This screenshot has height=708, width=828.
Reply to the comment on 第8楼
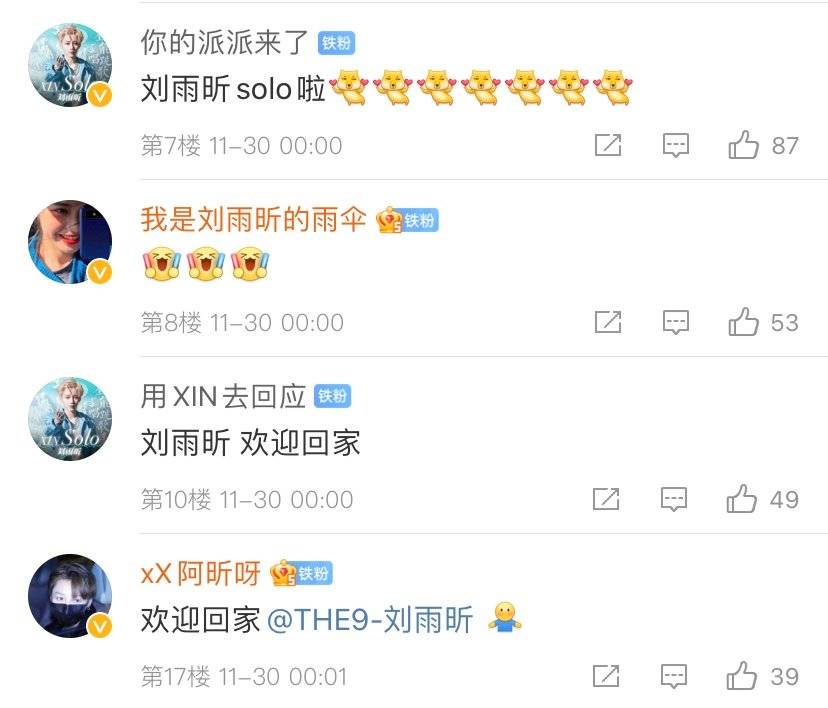point(677,322)
